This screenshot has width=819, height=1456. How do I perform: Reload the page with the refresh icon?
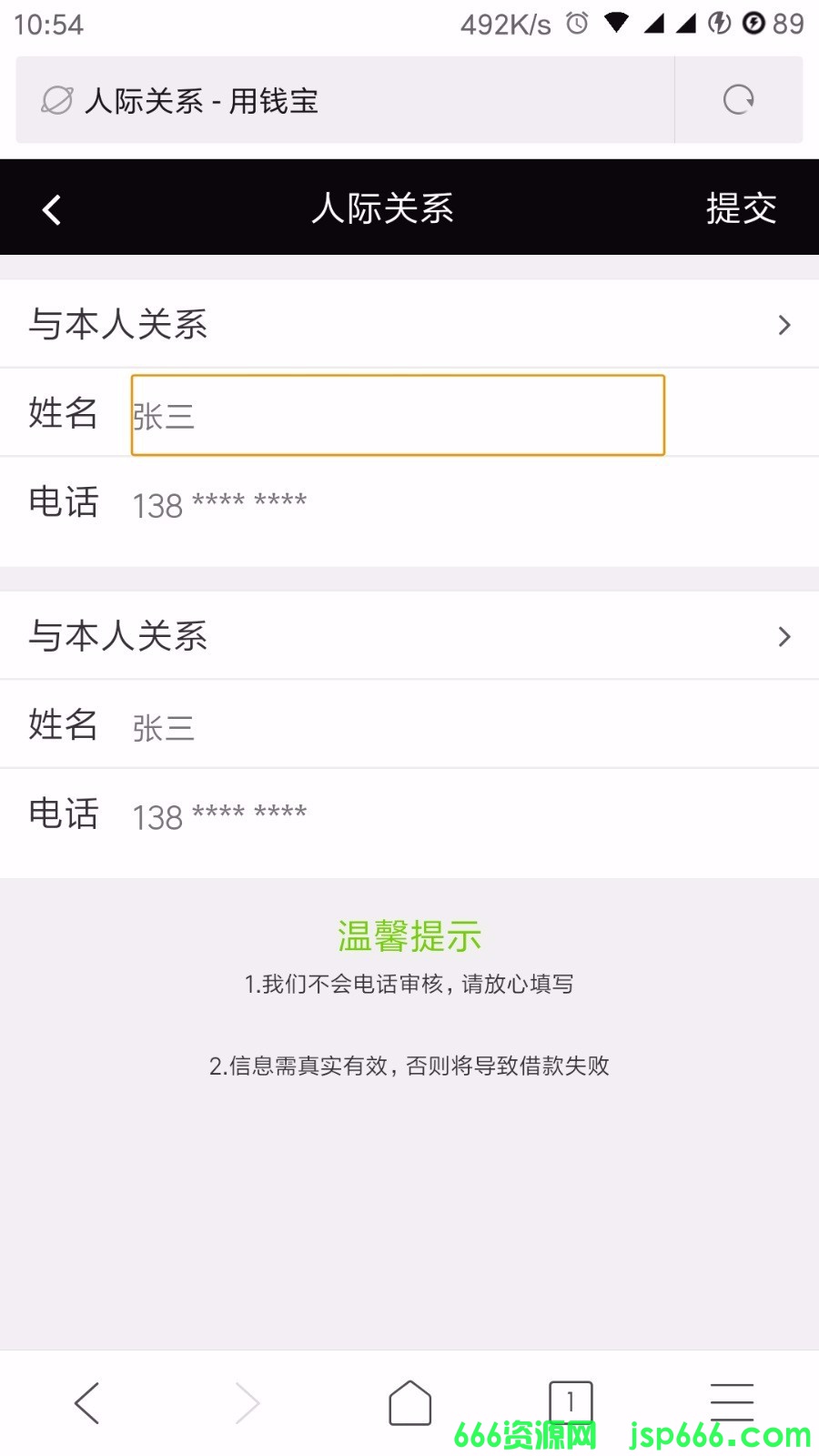tap(738, 100)
